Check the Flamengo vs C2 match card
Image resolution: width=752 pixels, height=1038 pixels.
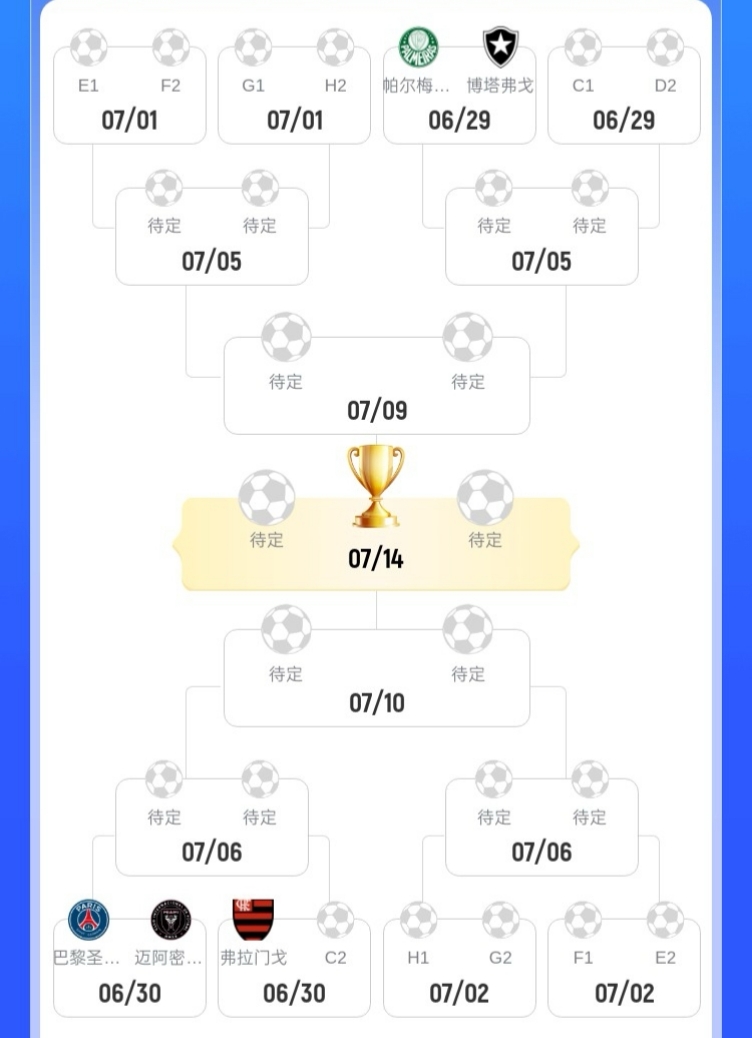[x=294, y=970]
